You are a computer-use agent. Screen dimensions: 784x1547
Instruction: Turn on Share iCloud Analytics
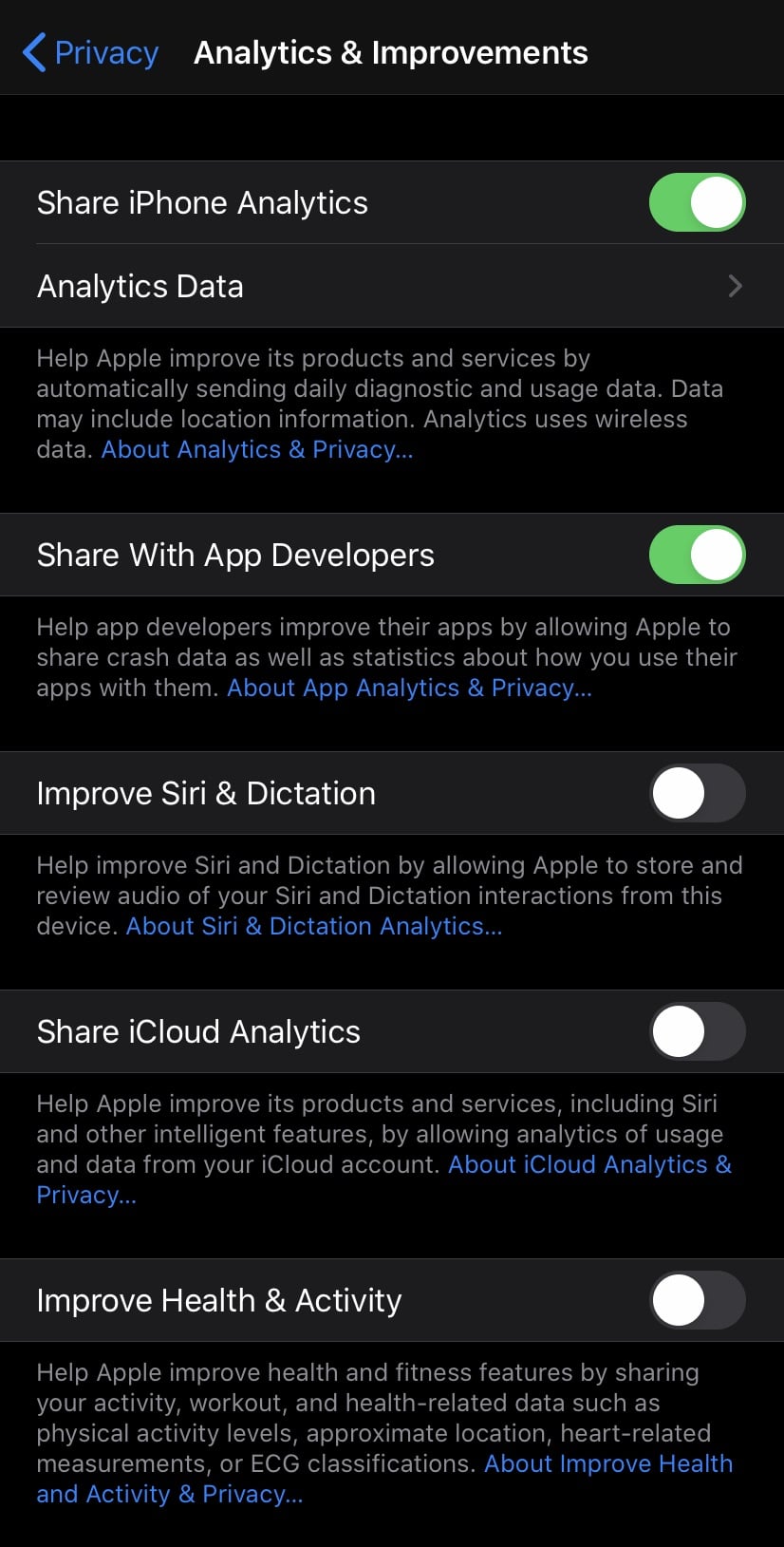click(697, 1031)
